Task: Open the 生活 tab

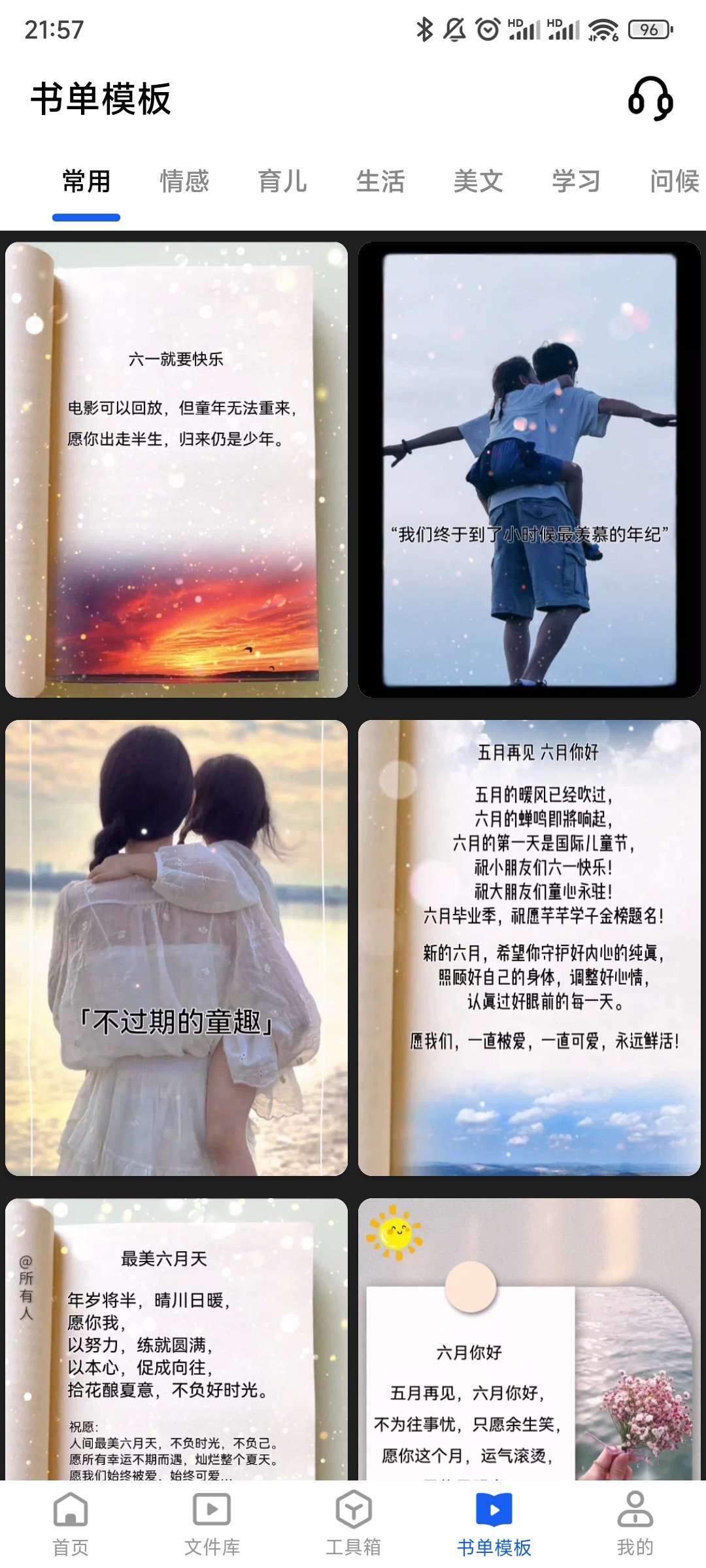Action: [x=380, y=181]
